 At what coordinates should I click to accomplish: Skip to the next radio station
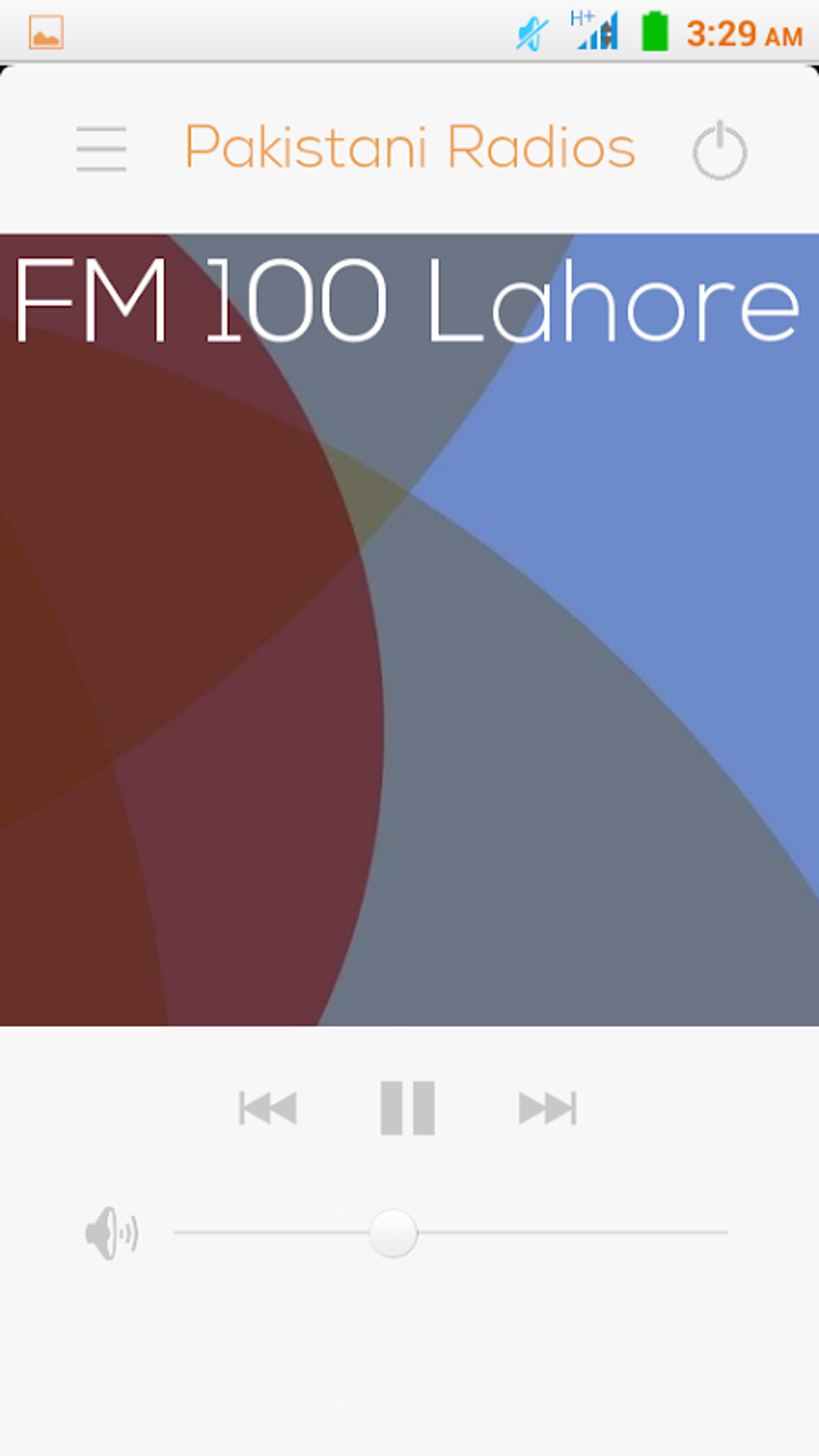pyautogui.click(x=548, y=1107)
